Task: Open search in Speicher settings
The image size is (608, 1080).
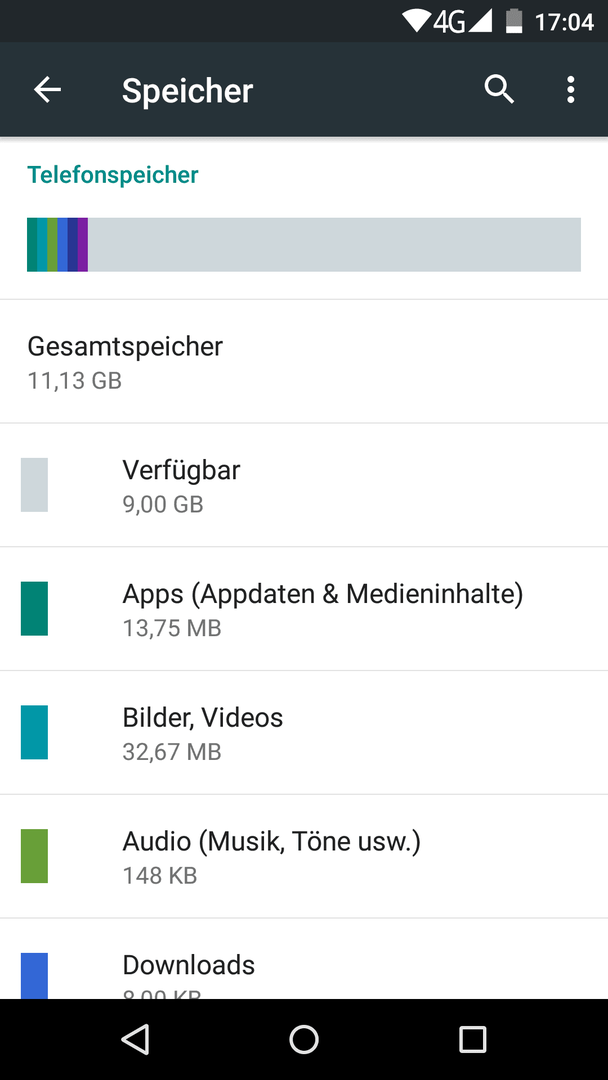Action: tap(499, 90)
